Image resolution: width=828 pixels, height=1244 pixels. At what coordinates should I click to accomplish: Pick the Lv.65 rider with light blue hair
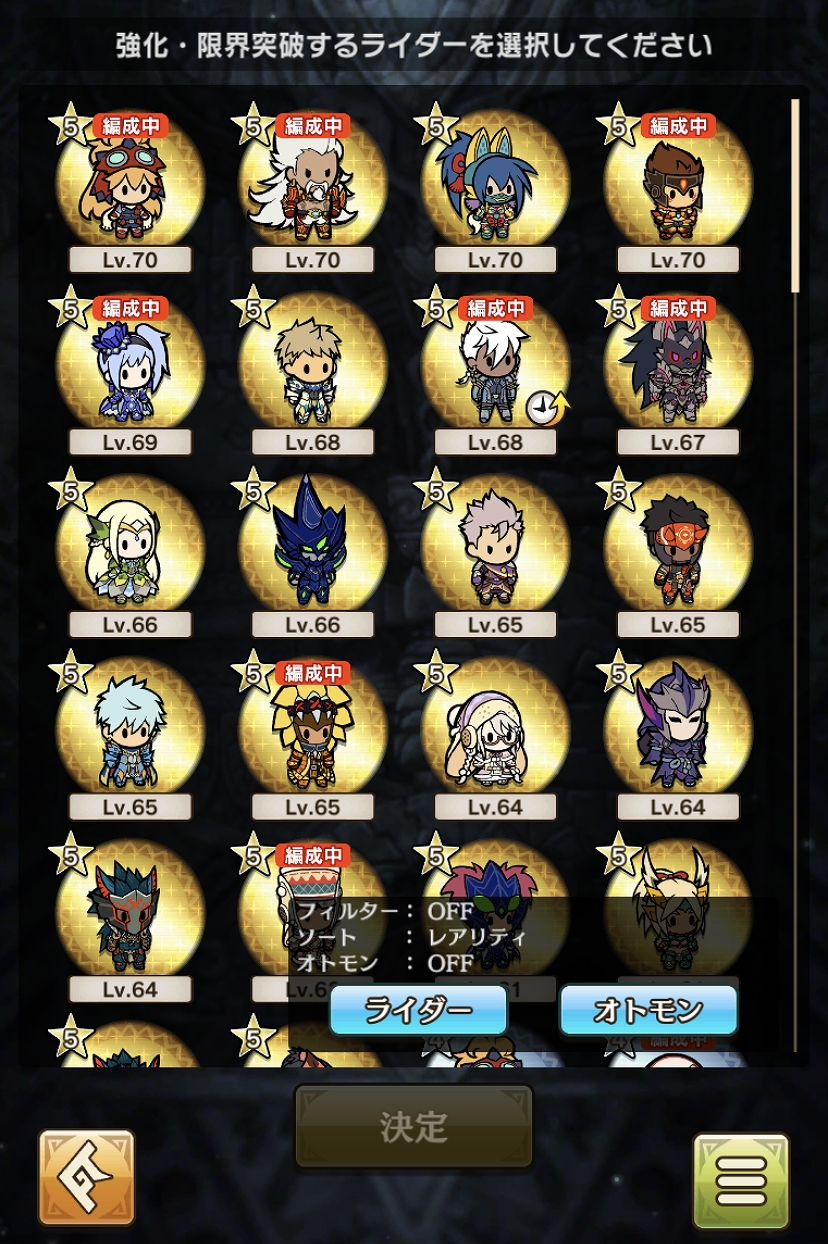point(129,728)
